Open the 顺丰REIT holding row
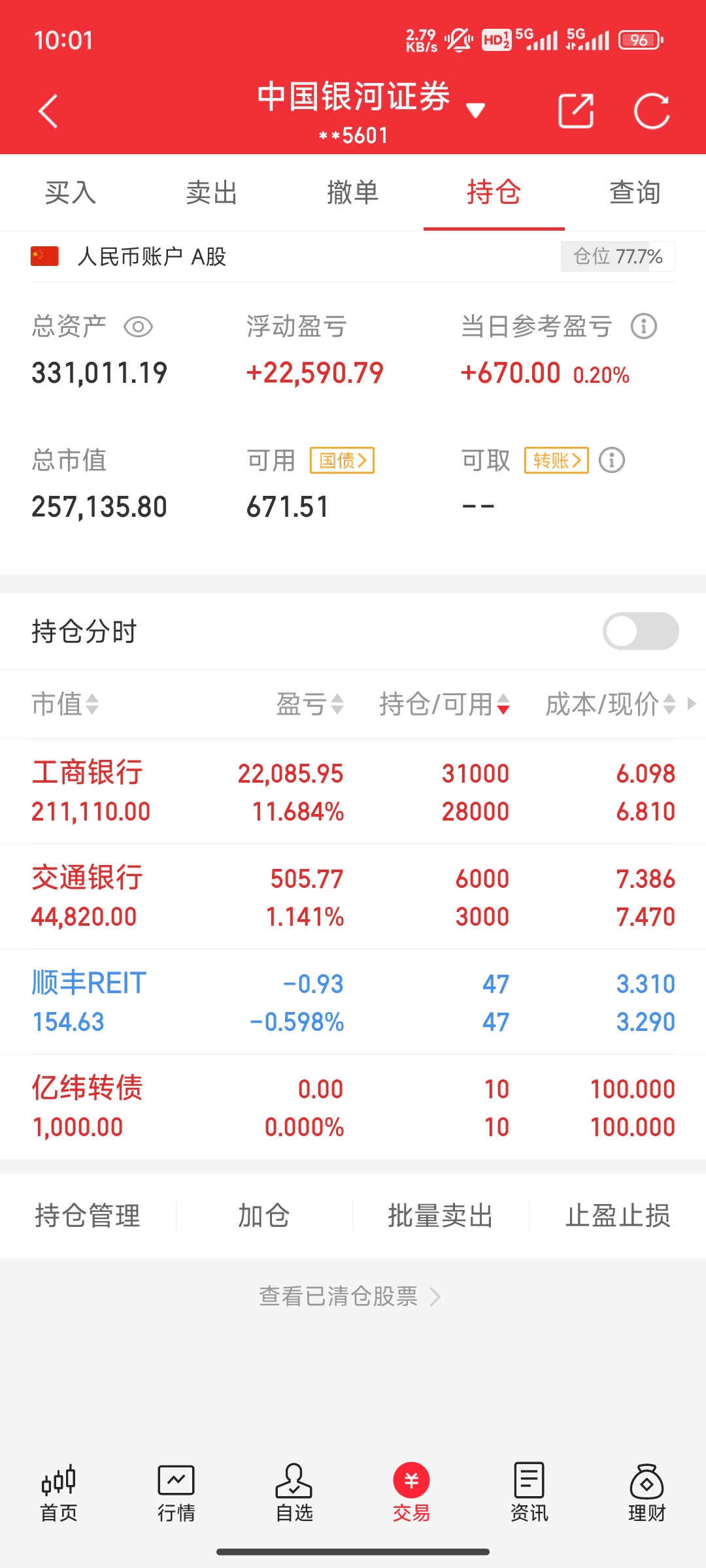 click(x=353, y=1002)
